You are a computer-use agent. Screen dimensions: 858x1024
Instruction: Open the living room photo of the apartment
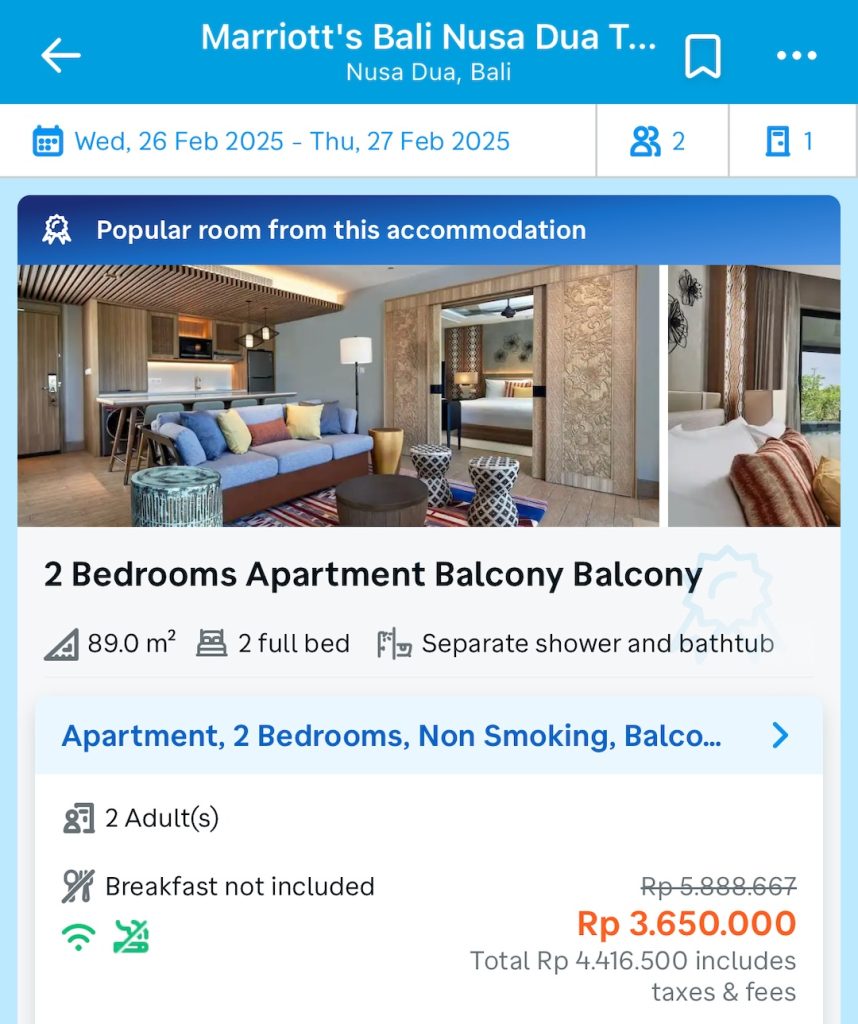(x=338, y=395)
